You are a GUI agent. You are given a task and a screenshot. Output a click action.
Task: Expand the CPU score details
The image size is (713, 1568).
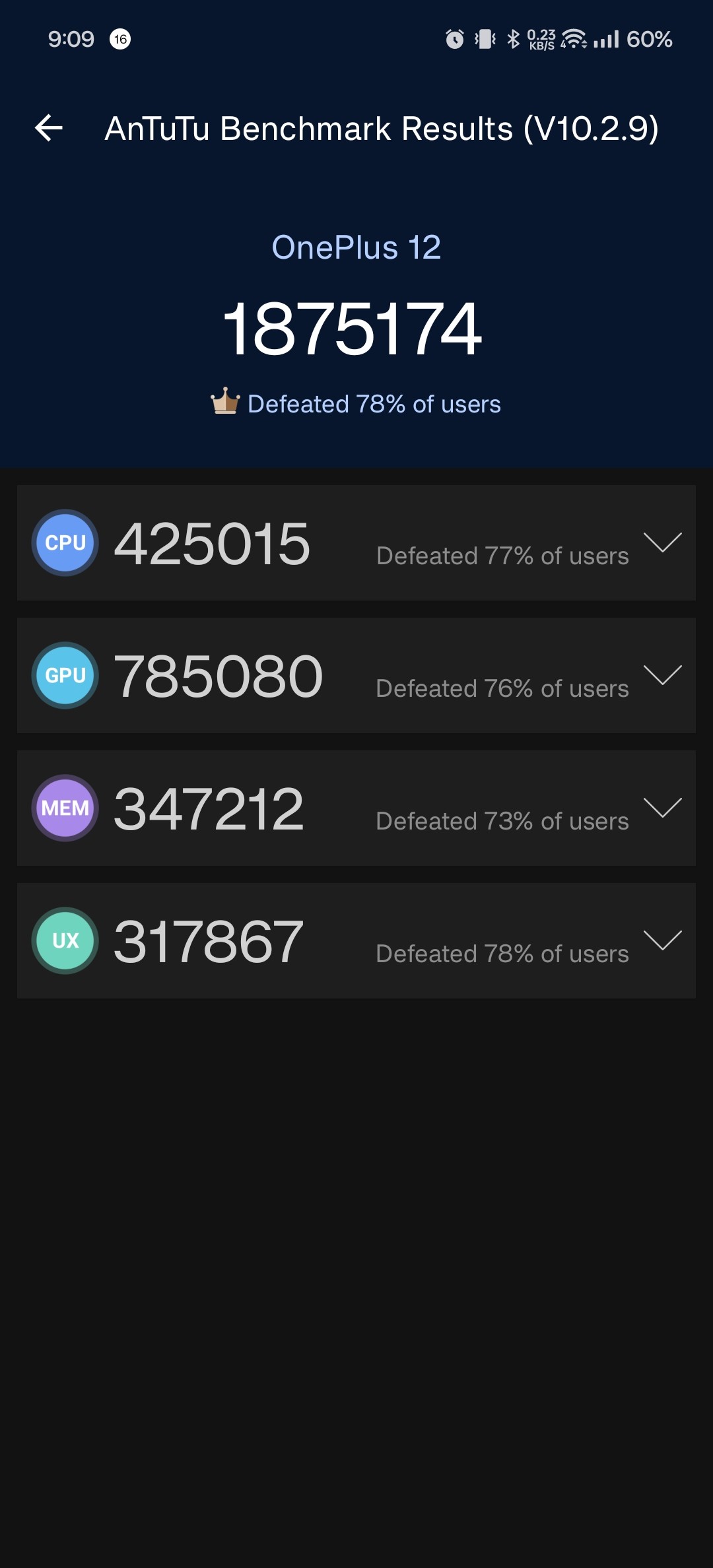coord(662,542)
